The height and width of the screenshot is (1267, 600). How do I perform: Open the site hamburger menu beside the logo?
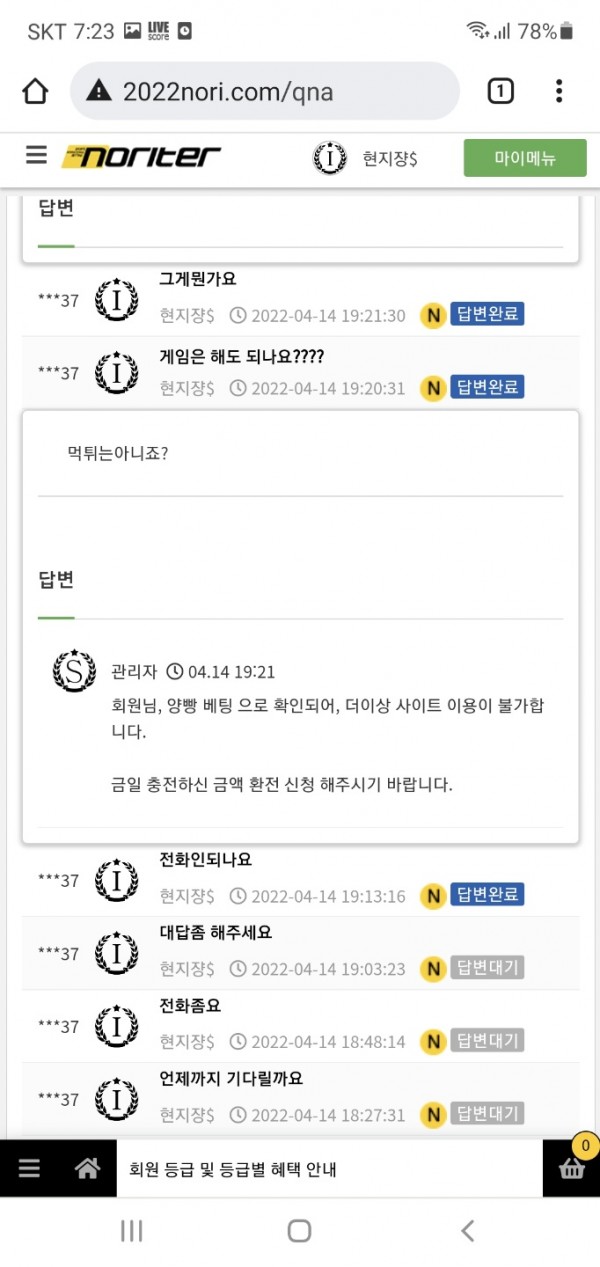pyautogui.click(x=37, y=156)
